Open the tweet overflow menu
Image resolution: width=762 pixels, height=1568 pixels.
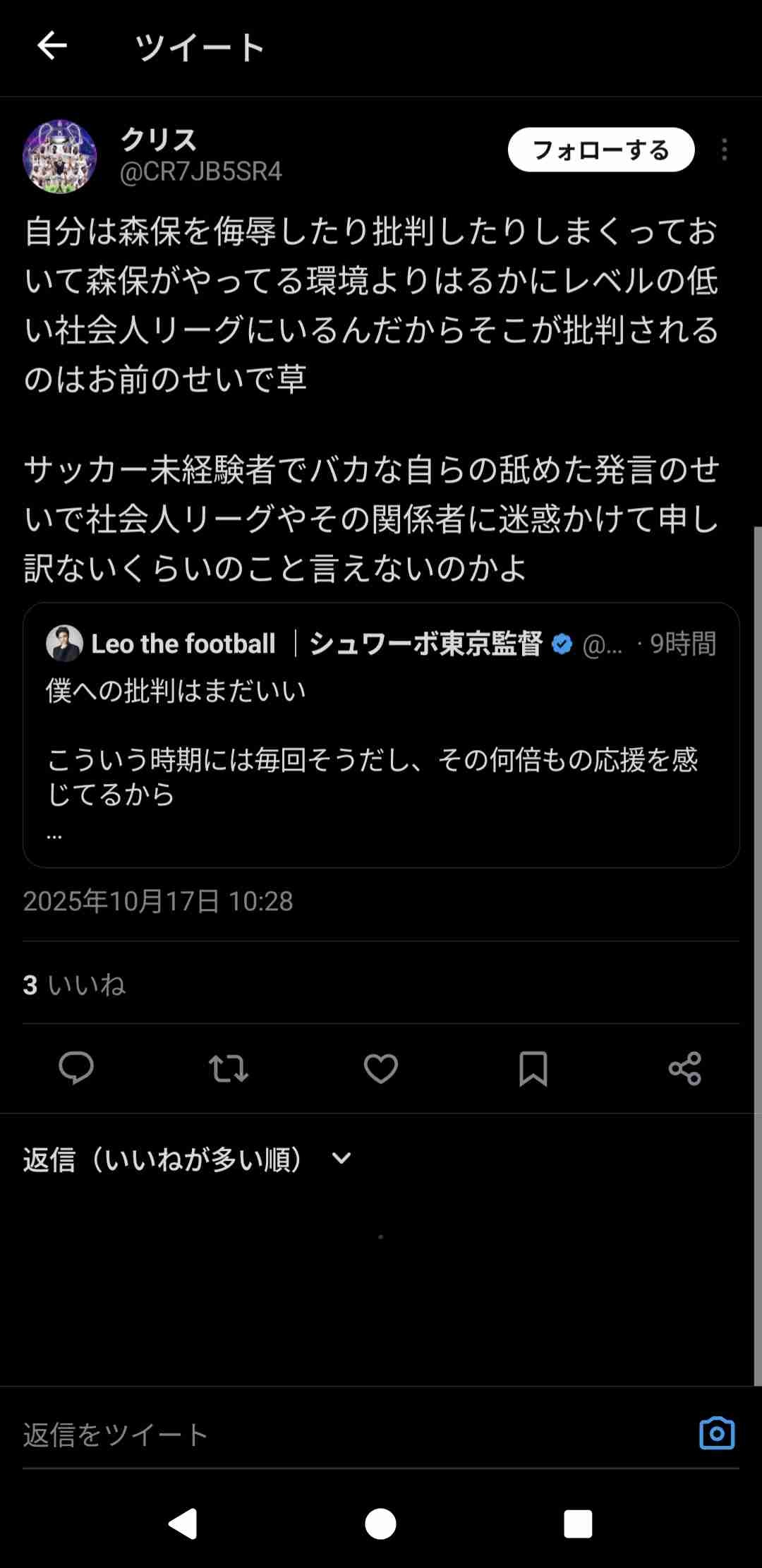click(x=724, y=150)
